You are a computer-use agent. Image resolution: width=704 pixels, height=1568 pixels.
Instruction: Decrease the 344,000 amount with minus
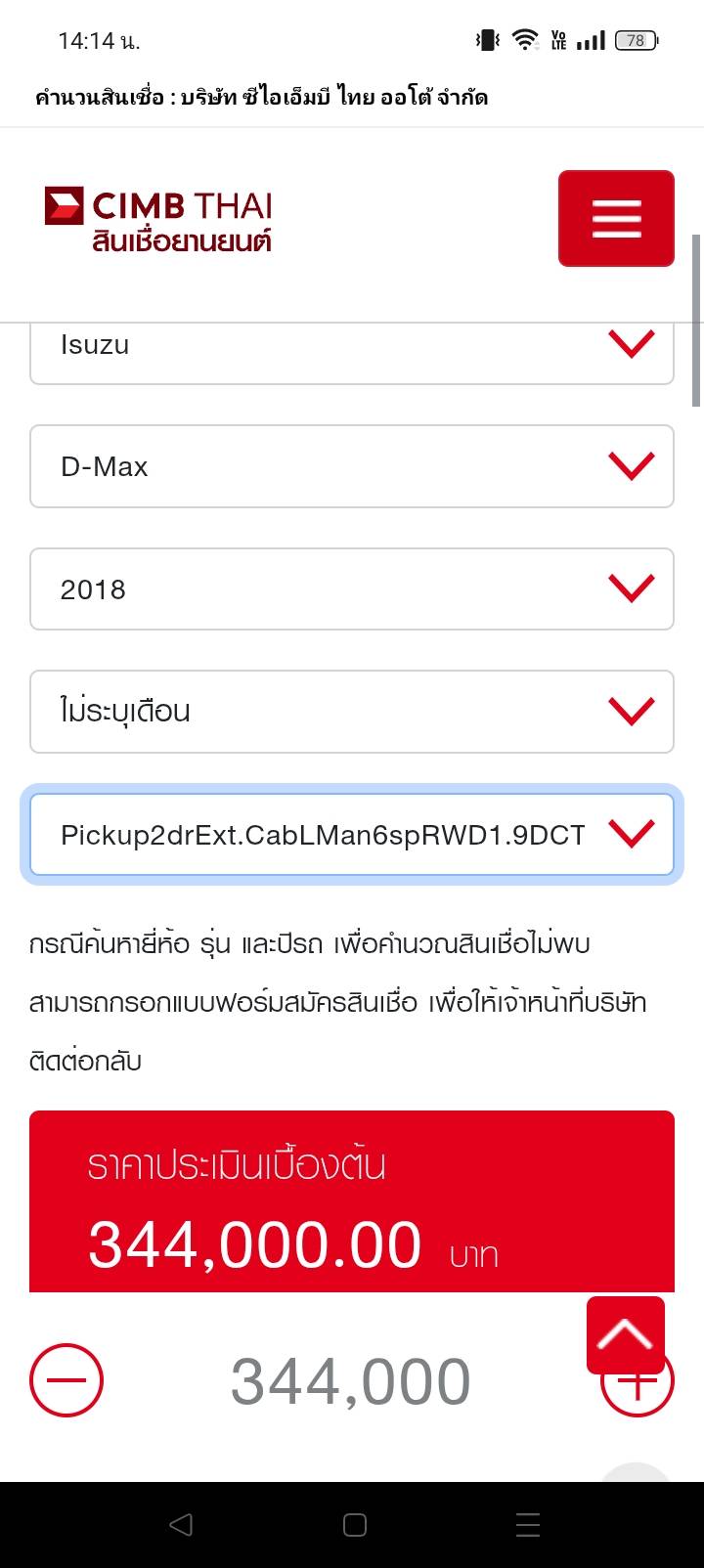click(66, 1380)
